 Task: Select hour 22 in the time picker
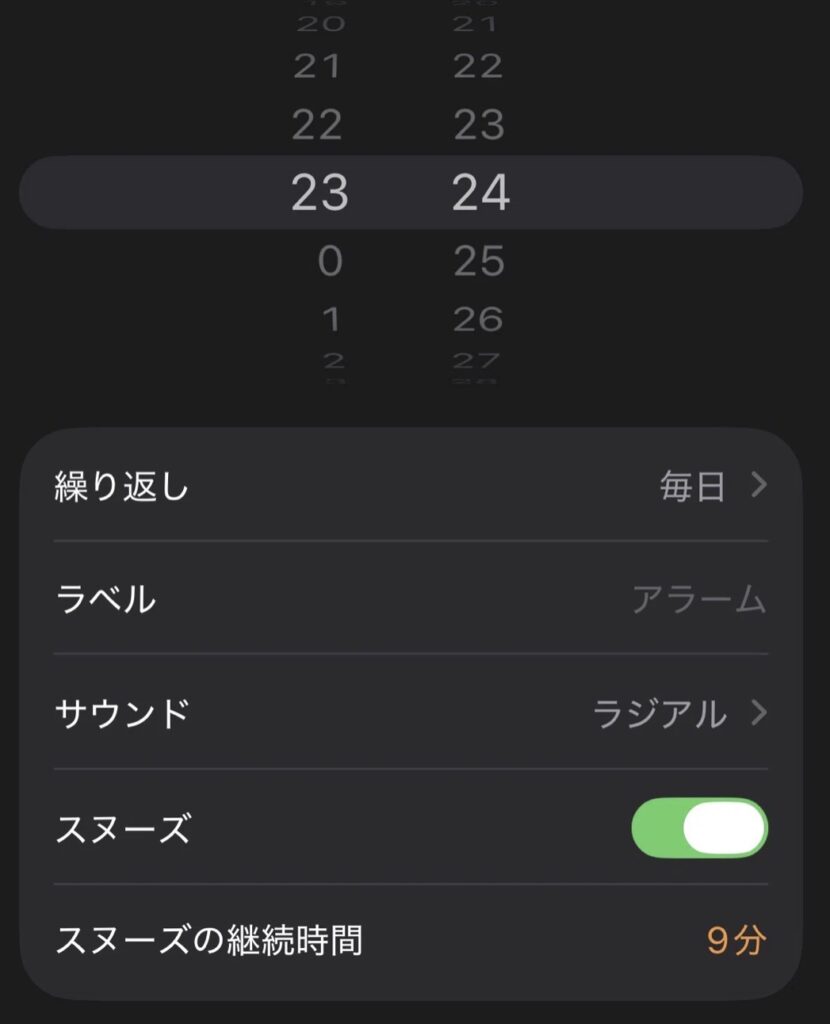click(x=318, y=126)
